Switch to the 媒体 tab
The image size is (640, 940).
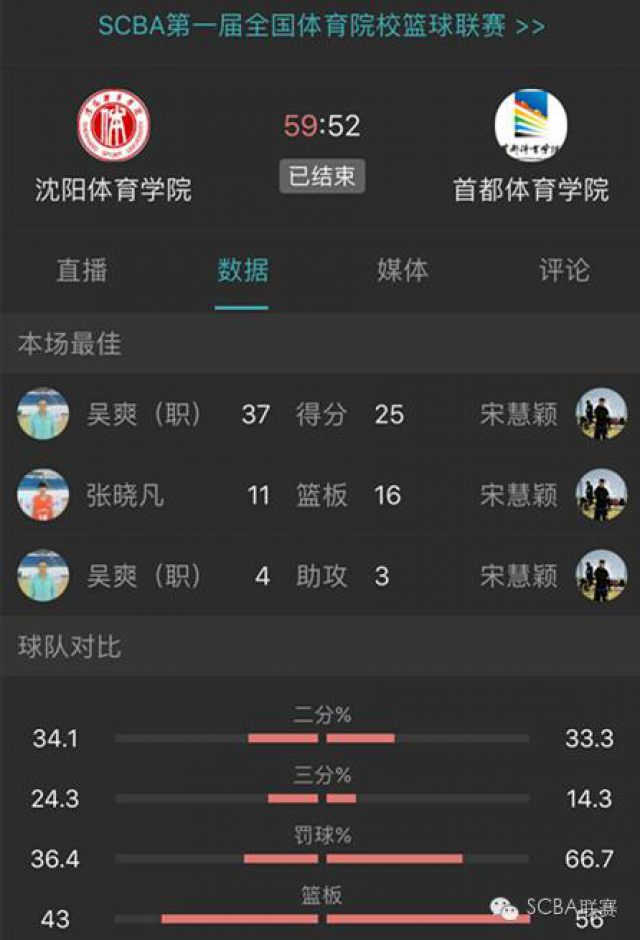click(402, 270)
